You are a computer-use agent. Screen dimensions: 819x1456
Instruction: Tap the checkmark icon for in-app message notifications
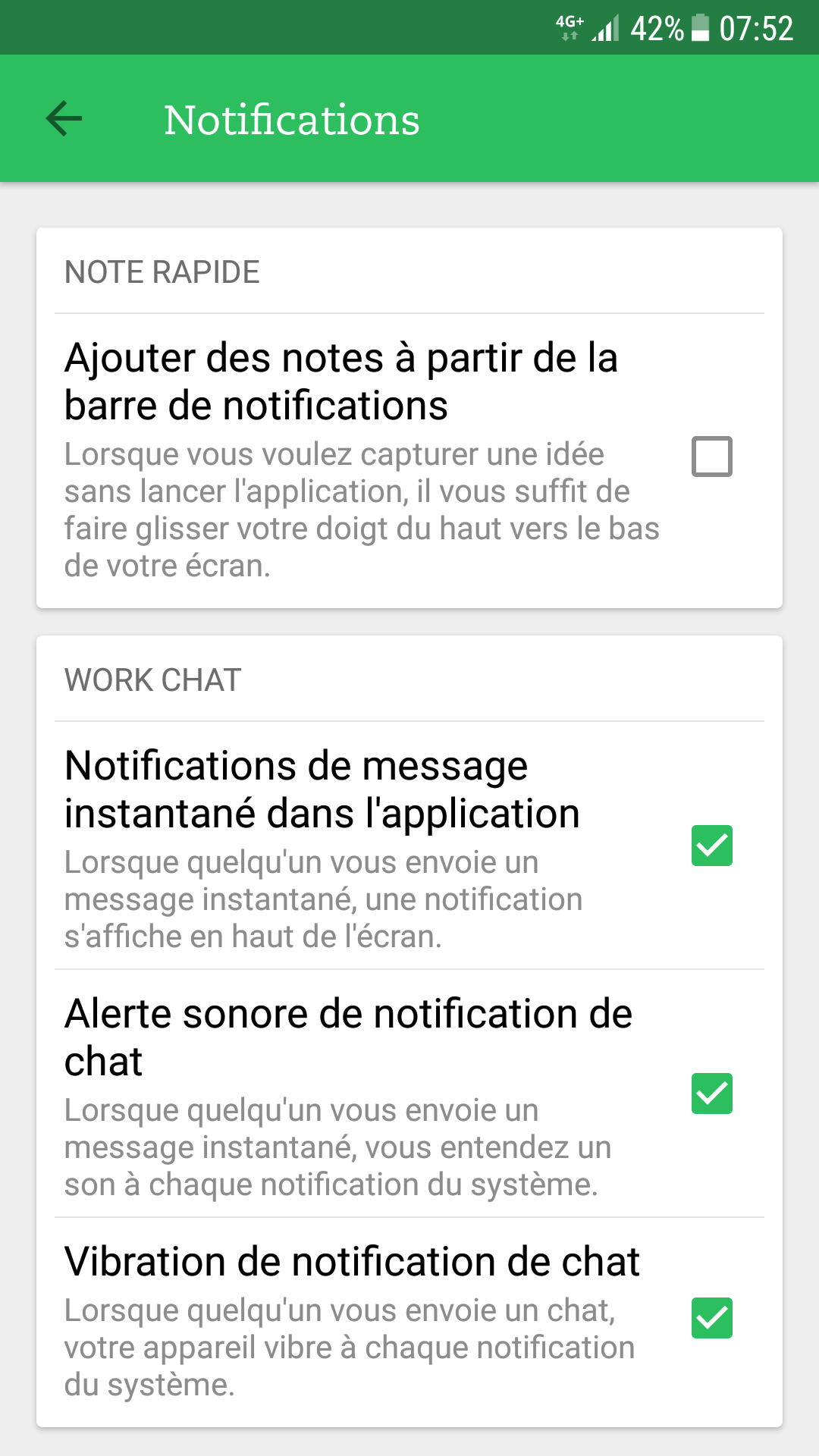pos(711,845)
